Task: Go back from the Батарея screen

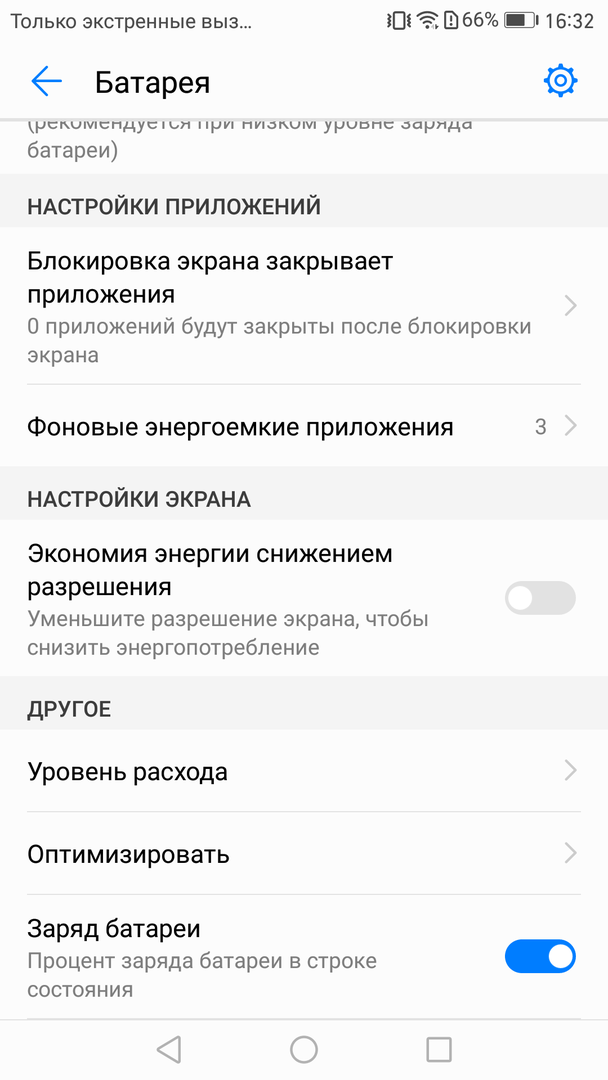Action: pos(46,81)
